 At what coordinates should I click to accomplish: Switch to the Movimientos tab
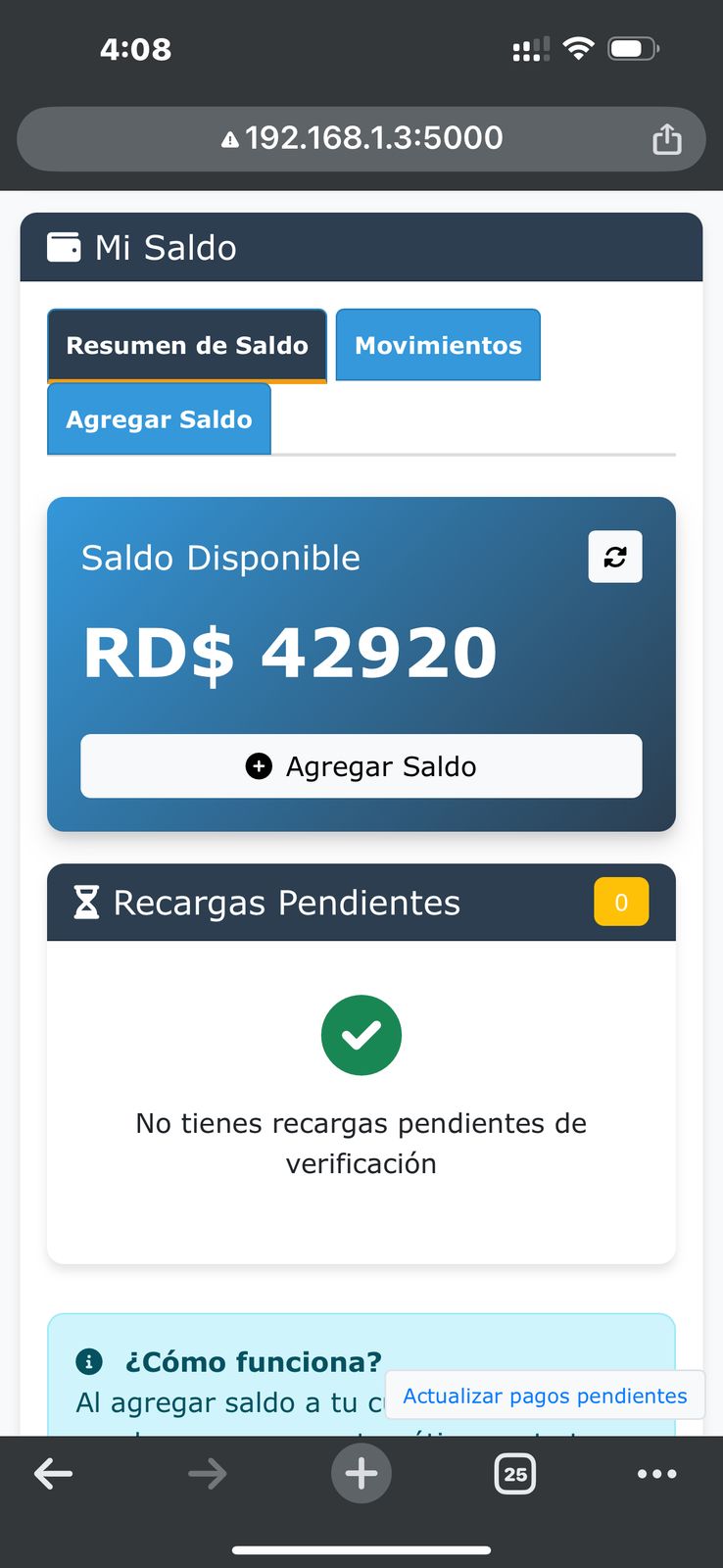pyautogui.click(x=438, y=345)
